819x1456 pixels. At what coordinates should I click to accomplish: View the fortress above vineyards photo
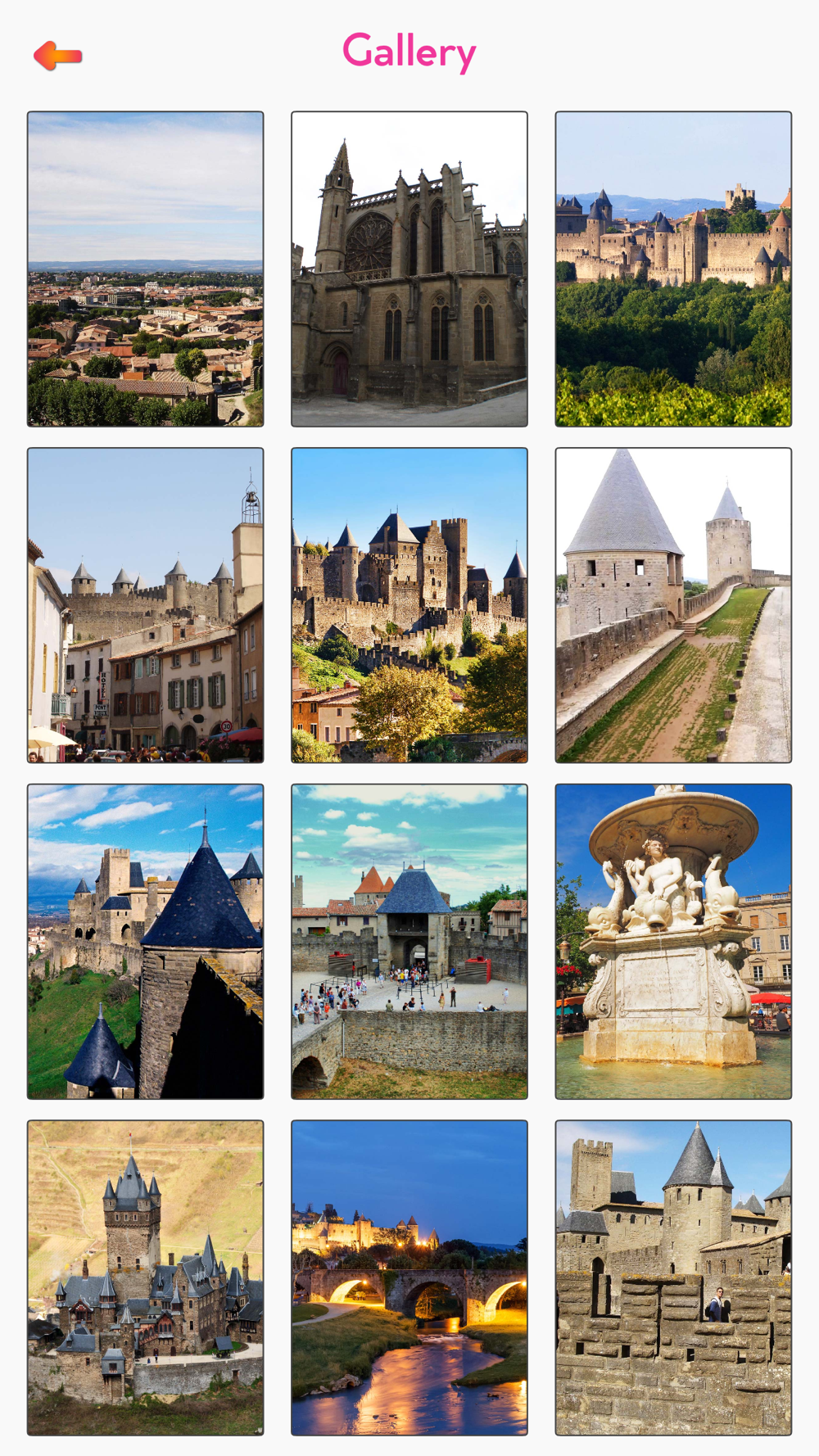point(673,269)
